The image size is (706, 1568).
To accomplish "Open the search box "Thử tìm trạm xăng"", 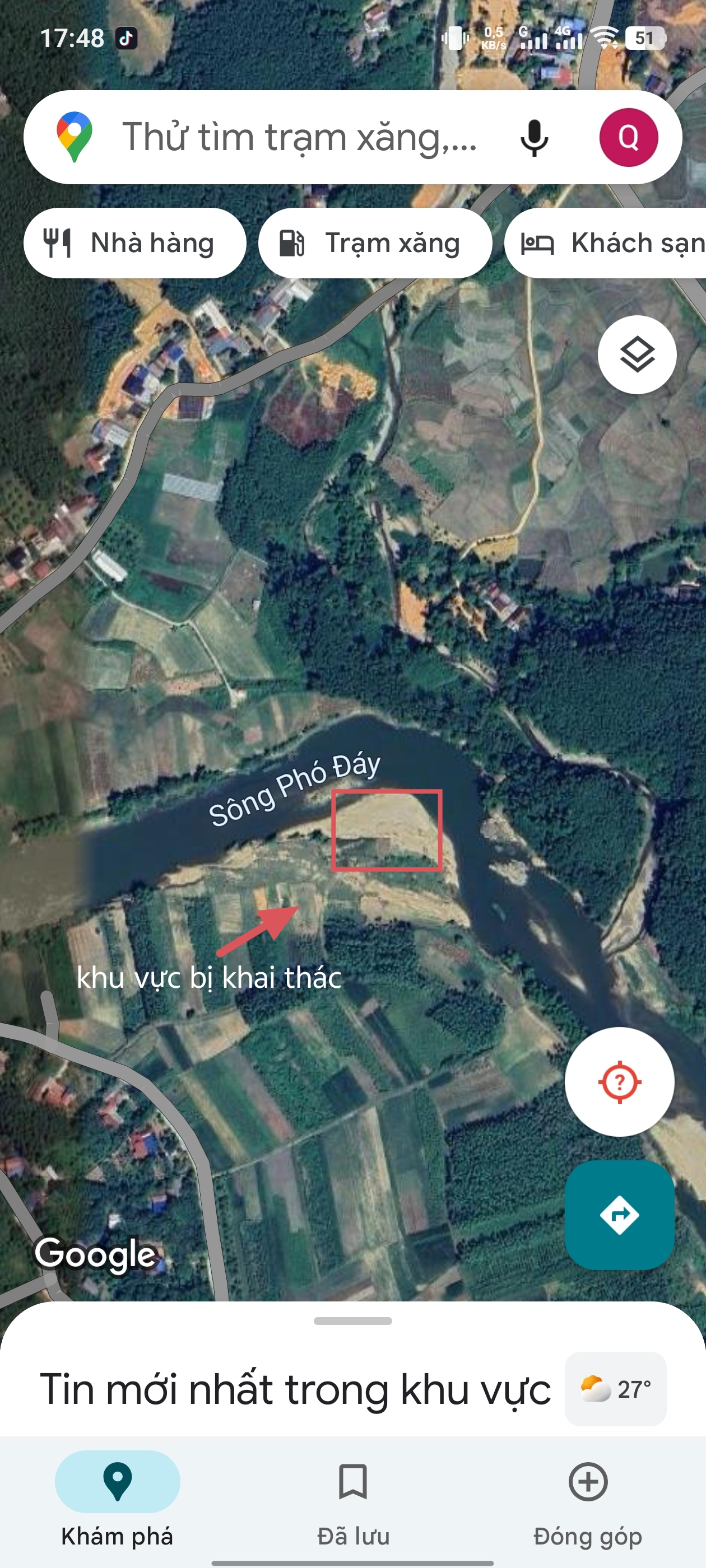I will point(299,137).
